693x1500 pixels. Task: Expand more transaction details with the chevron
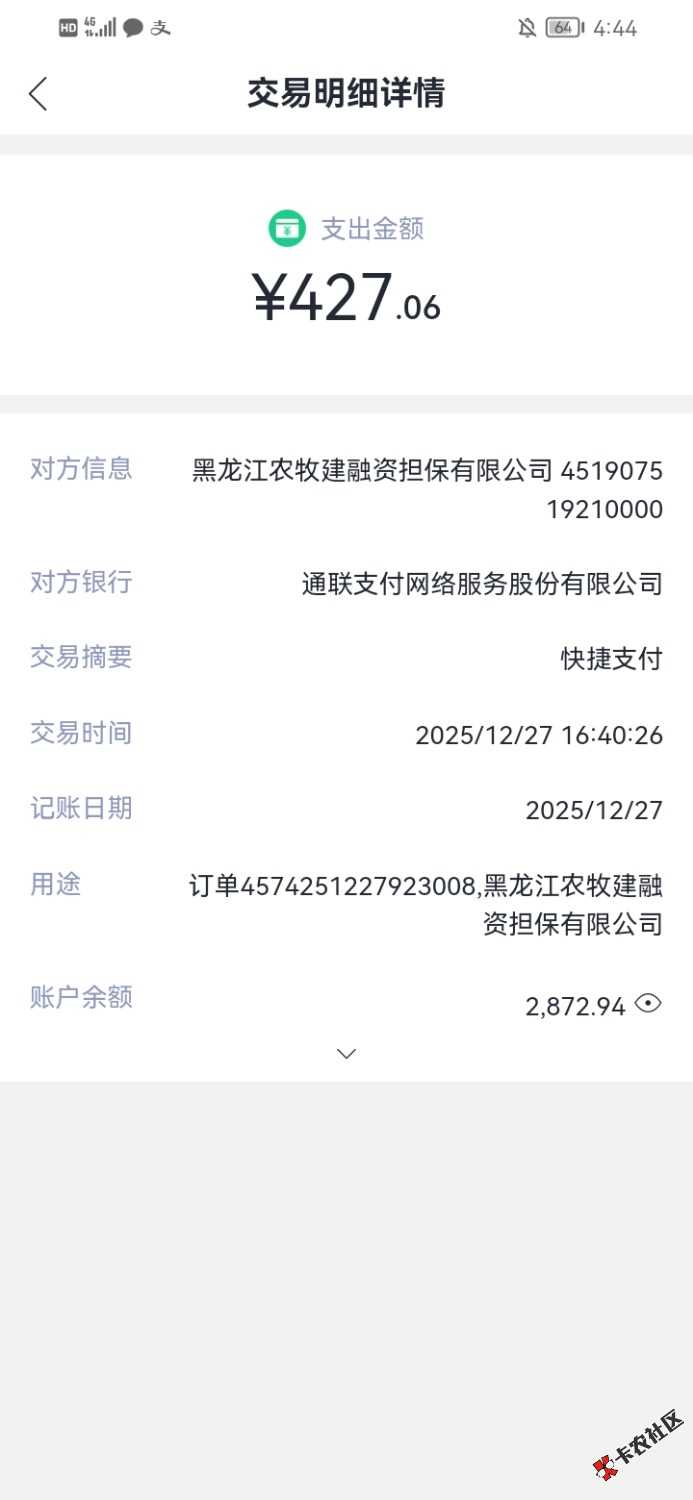[x=346, y=1053]
